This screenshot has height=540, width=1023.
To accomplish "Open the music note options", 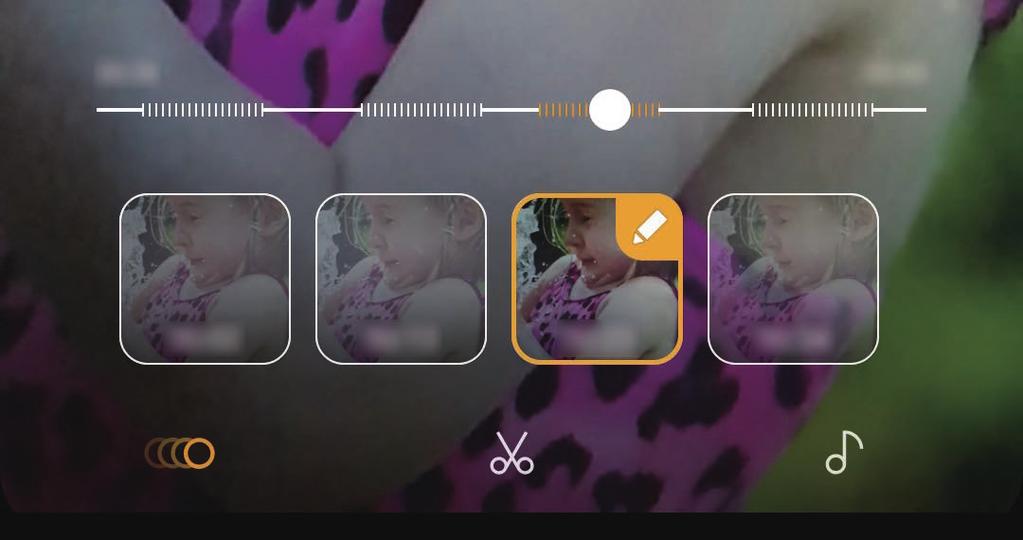I will tap(843, 453).
